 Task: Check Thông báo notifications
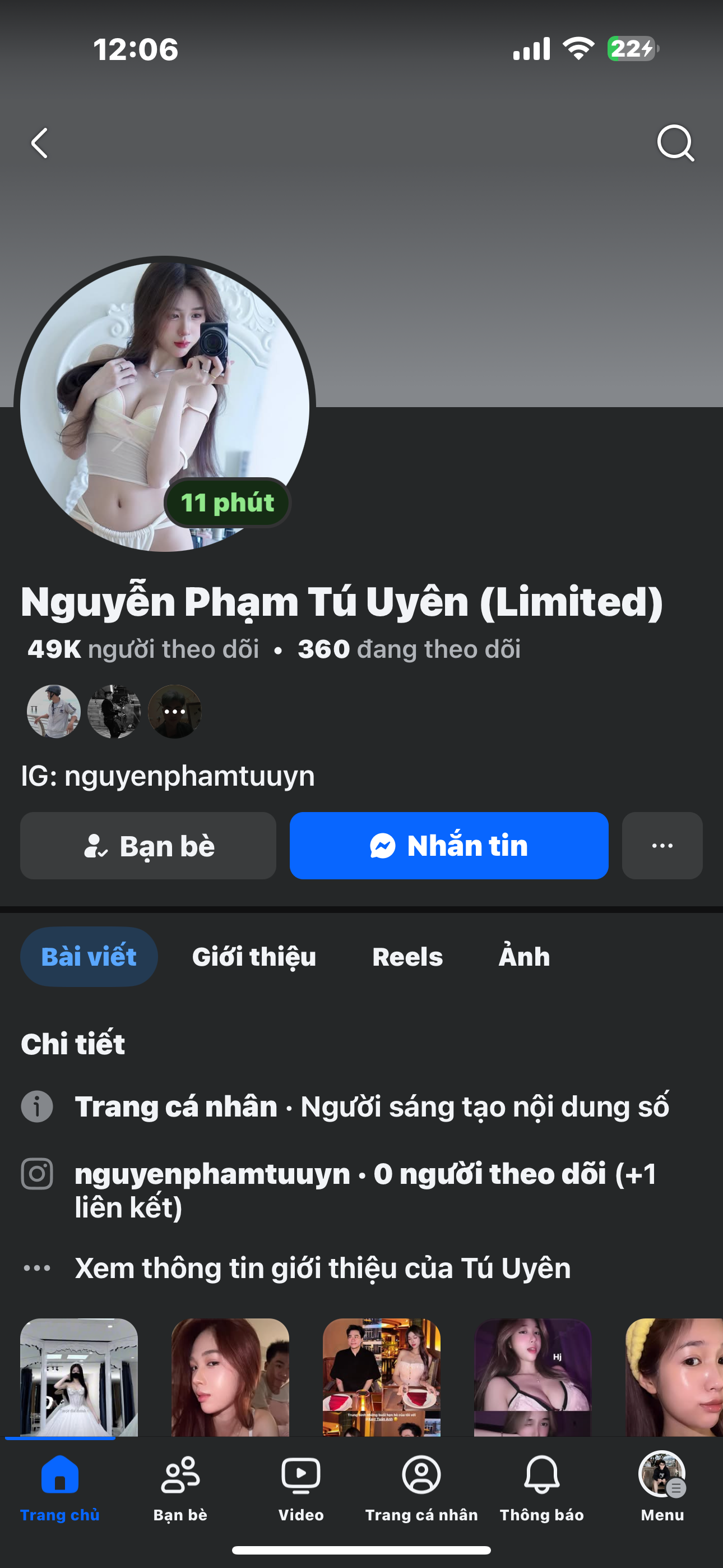tap(541, 1486)
